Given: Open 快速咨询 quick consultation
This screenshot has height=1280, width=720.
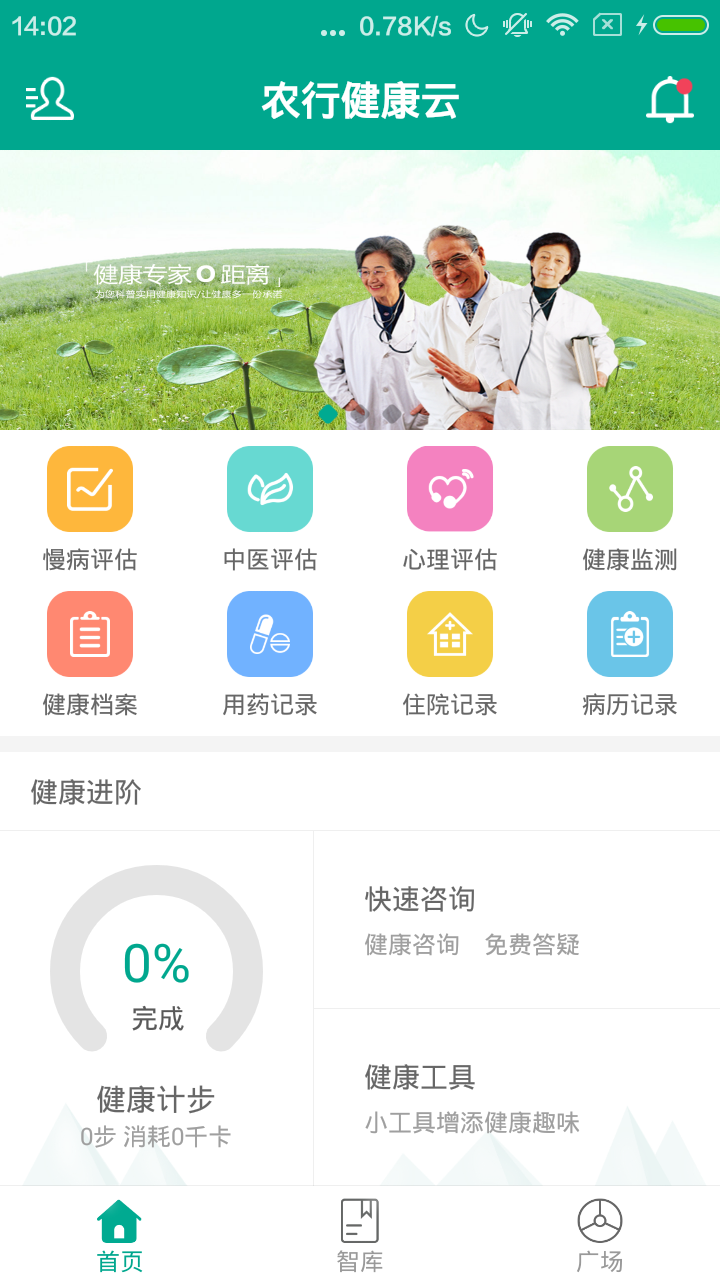Looking at the screenshot, I should (417, 900).
